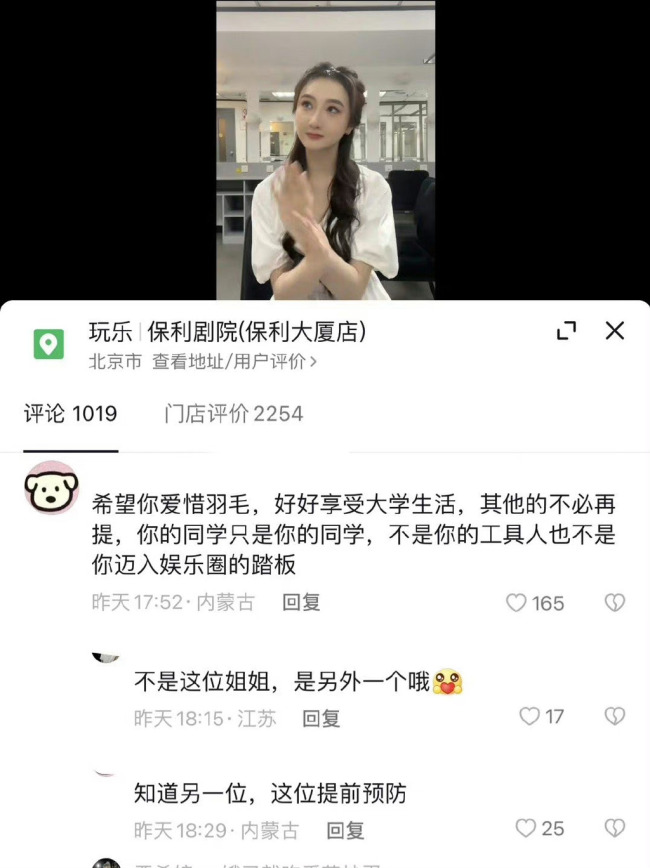Image resolution: width=650 pixels, height=868 pixels.
Task: Expand the comments panel to full screen
Action: [567, 331]
